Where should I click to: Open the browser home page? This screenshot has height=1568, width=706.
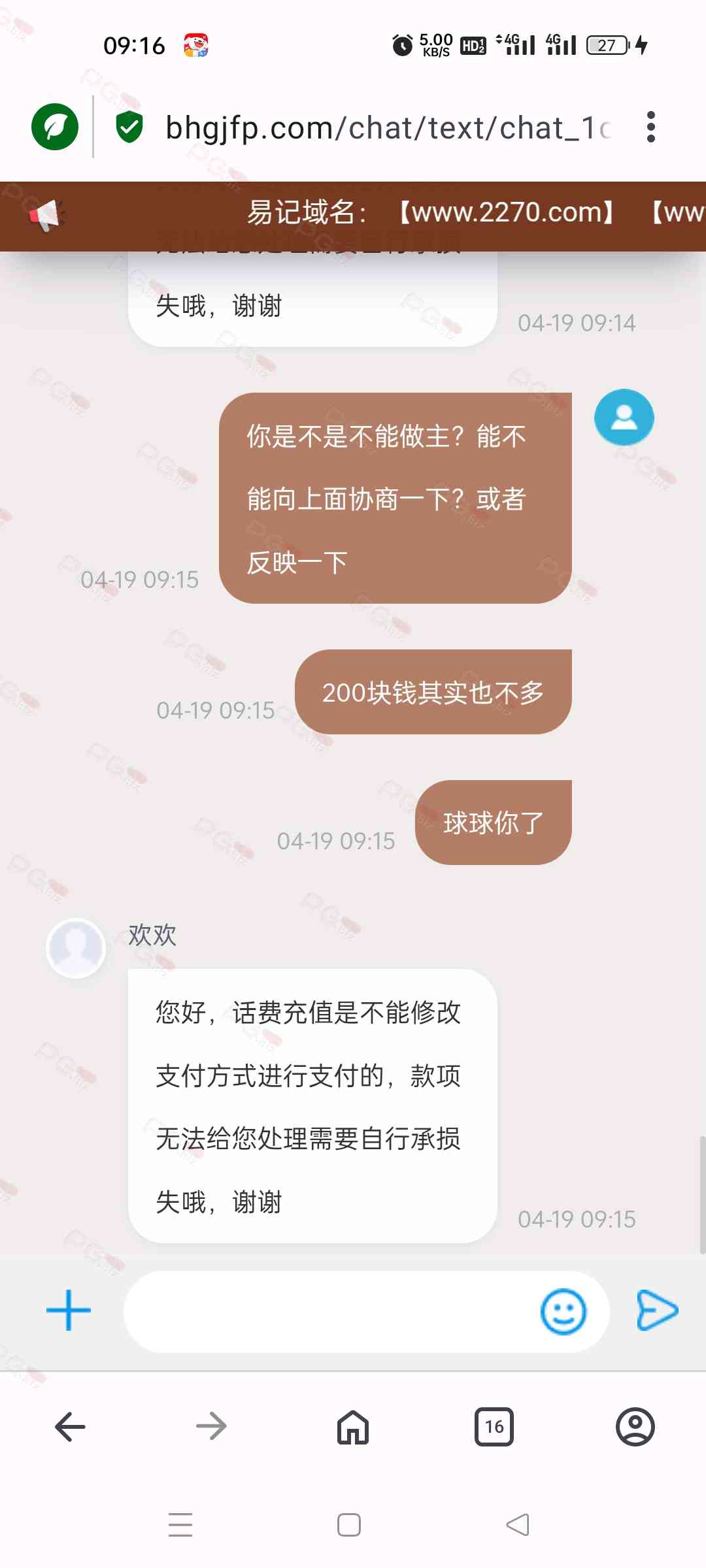click(x=353, y=1427)
